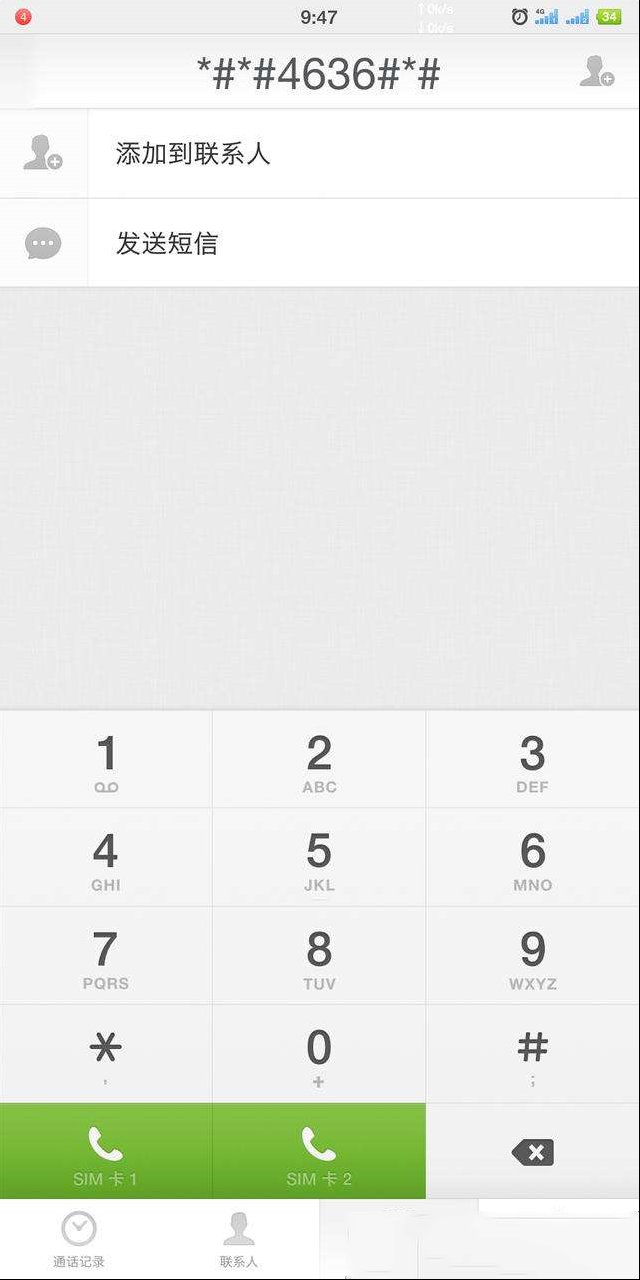Enter digit 5 JKL
640x1280 pixels.
[x=319, y=858]
